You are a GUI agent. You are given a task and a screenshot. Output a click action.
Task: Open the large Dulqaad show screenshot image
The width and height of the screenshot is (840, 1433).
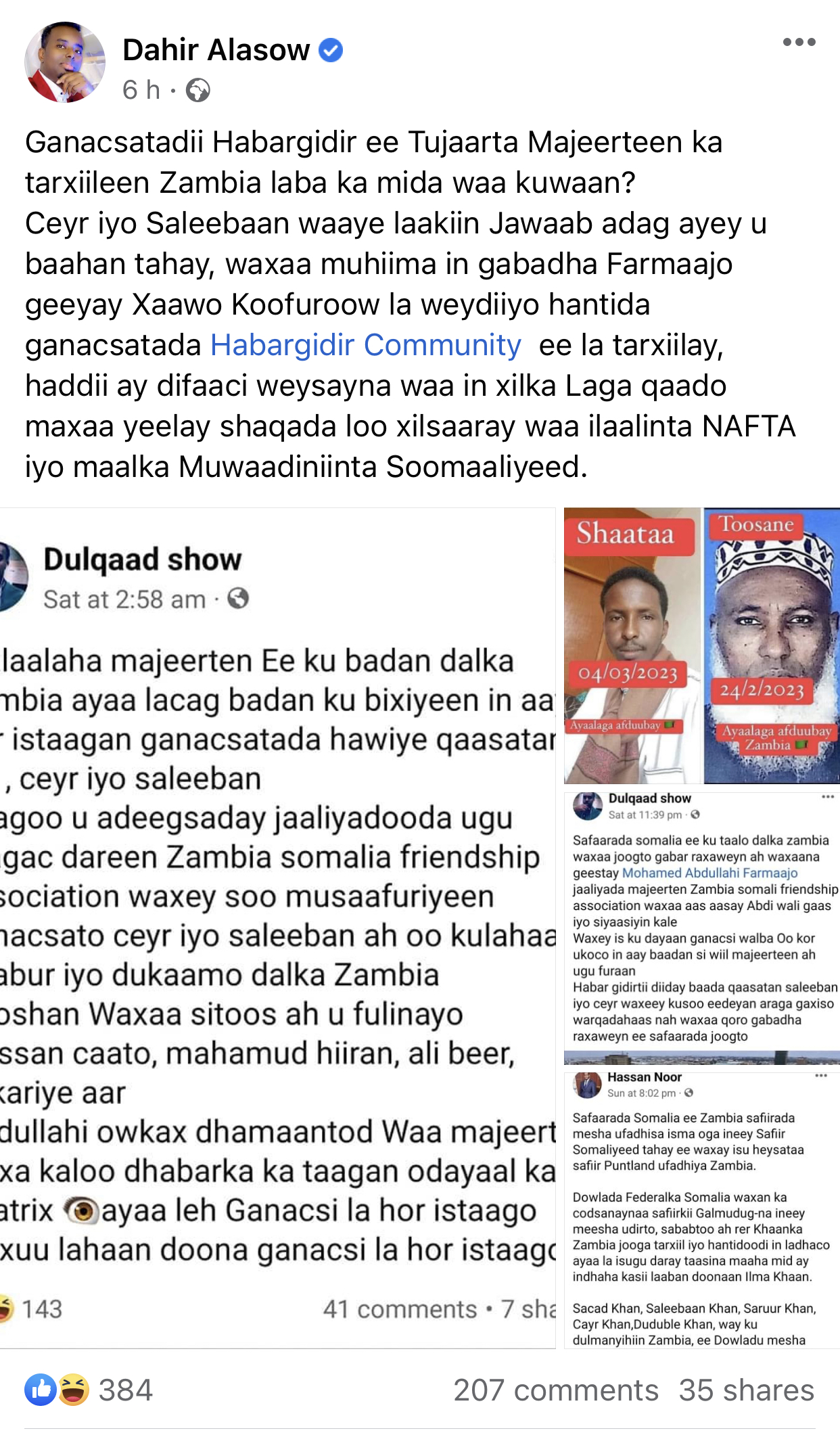click(x=277, y=928)
